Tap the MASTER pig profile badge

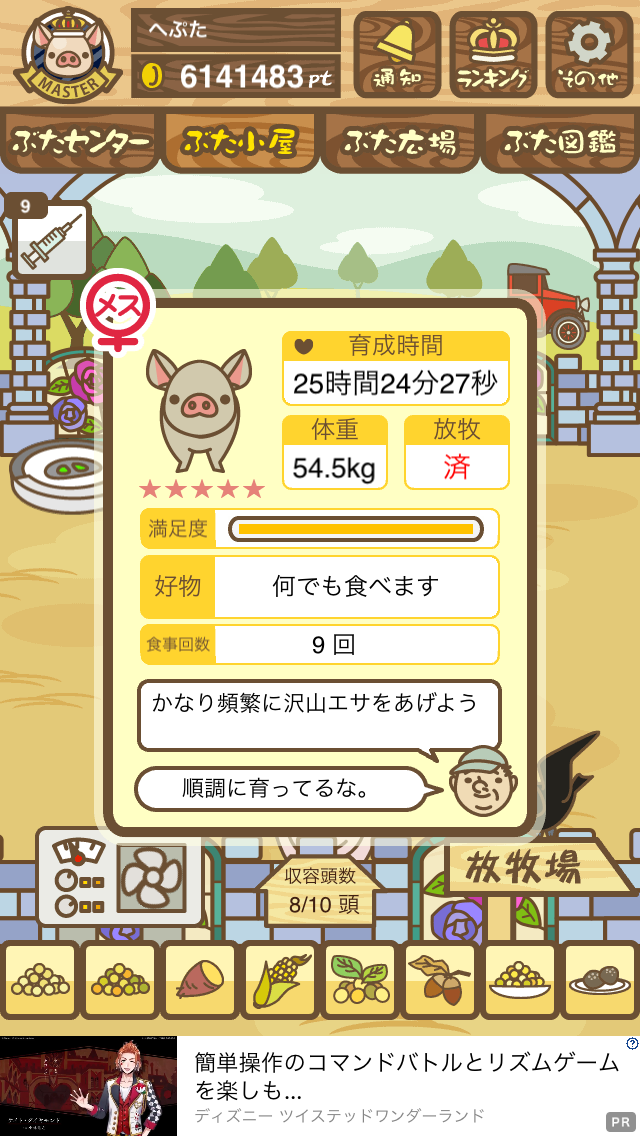pyautogui.click(x=67, y=55)
